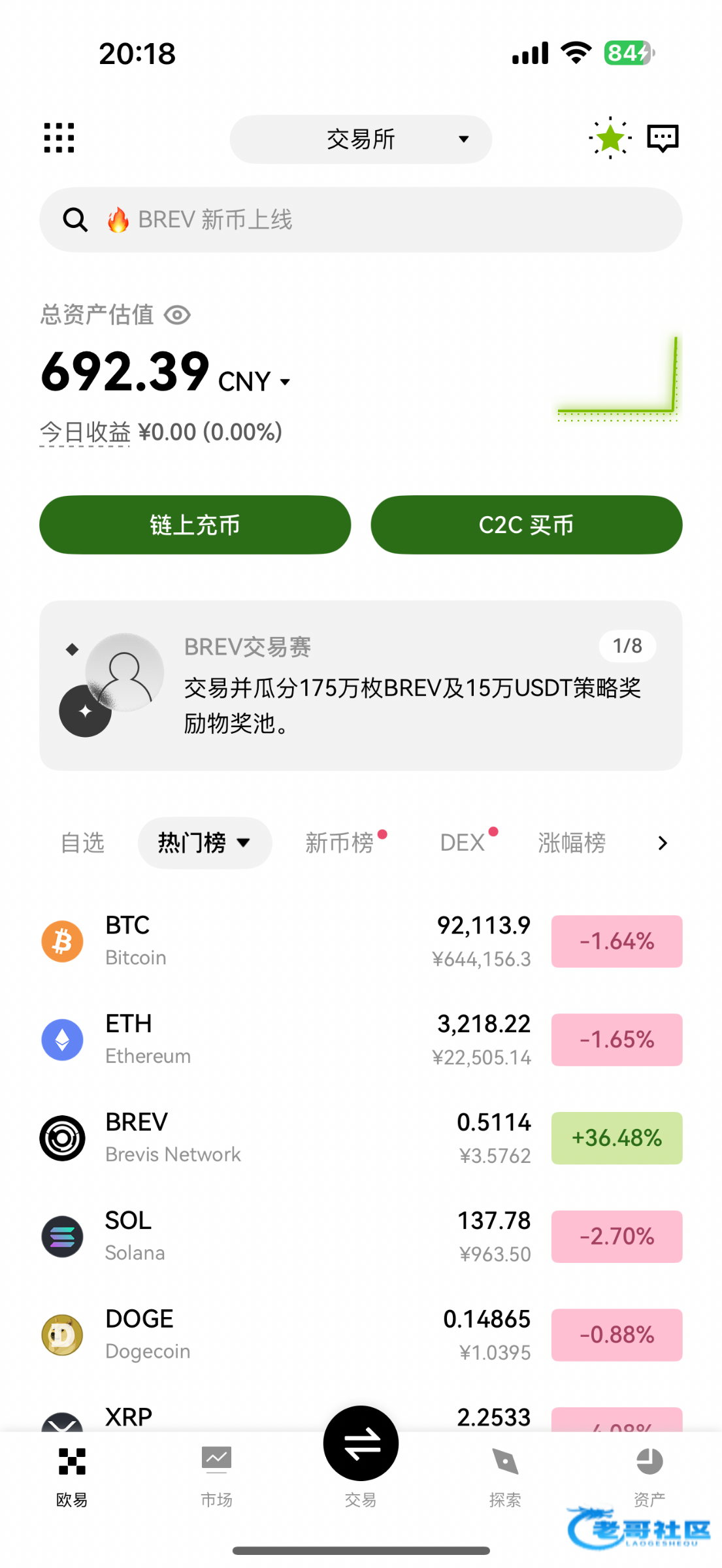722x1568 pixels.
Task: Switch to the DEX tab
Action: point(463,843)
